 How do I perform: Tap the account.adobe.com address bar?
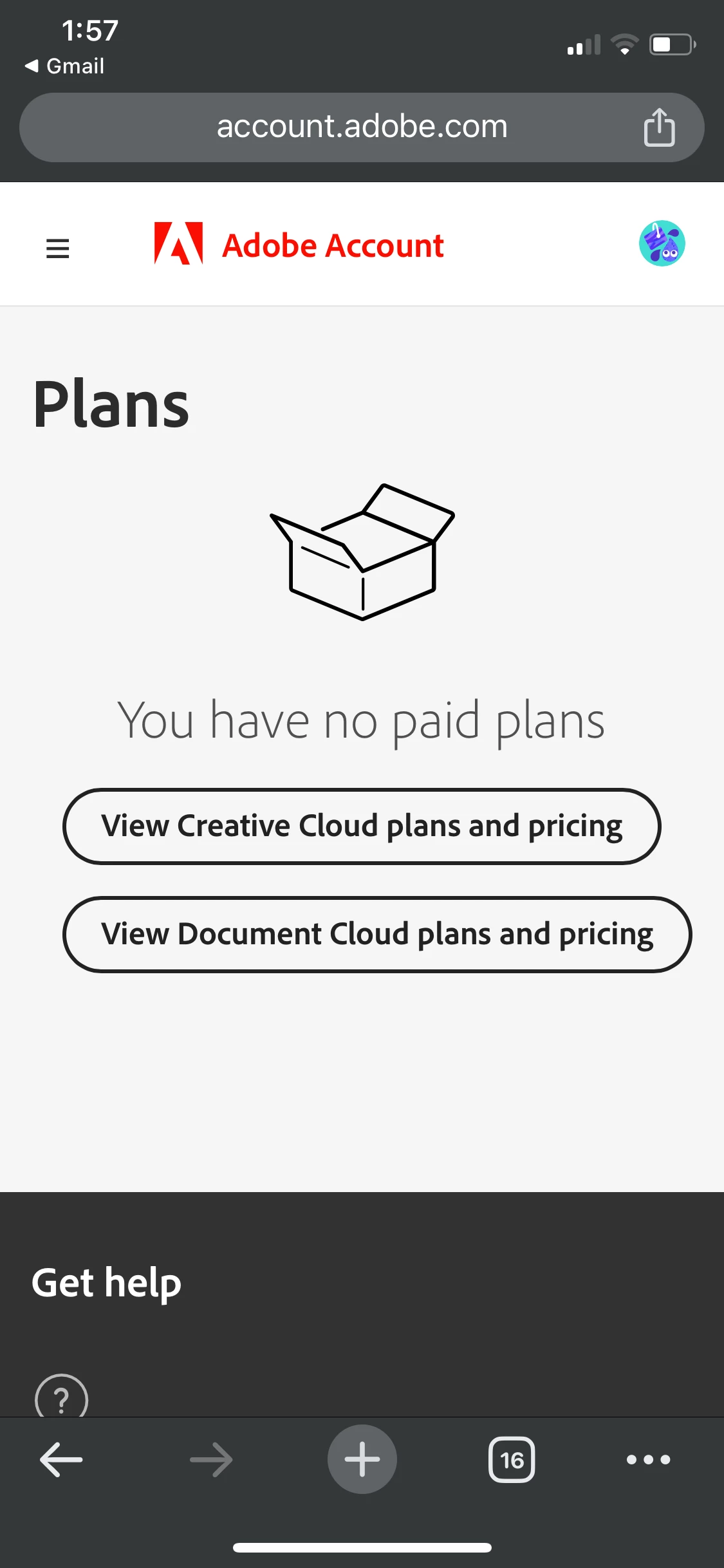pyautogui.click(x=361, y=127)
